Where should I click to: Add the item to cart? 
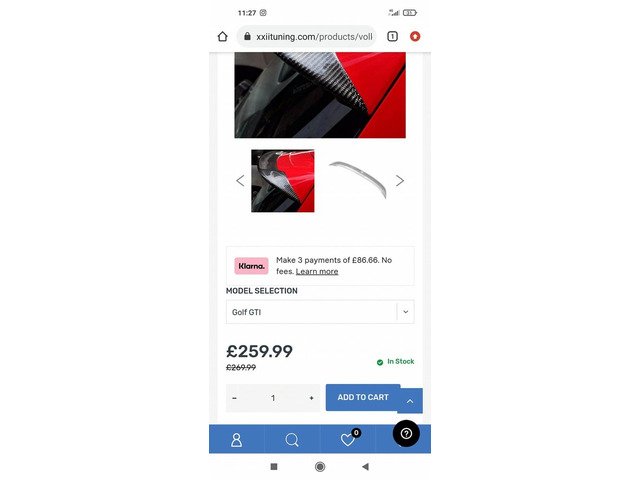tap(362, 397)
